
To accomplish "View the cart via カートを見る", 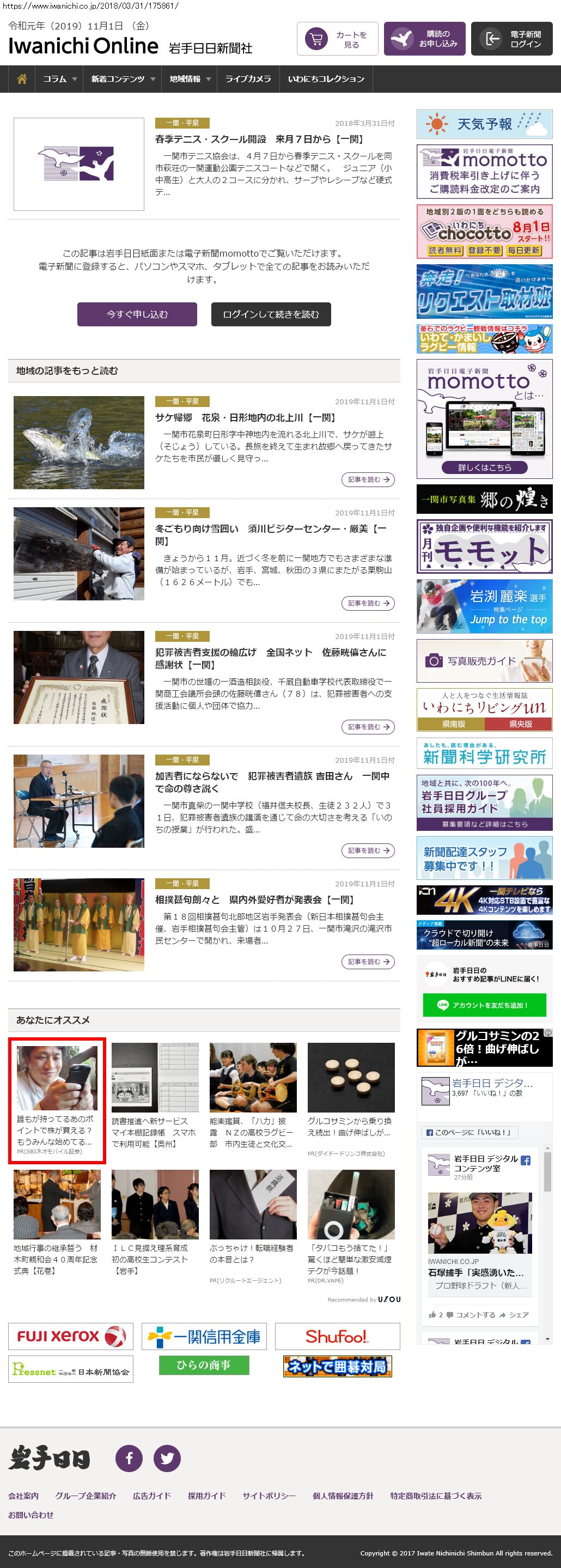I will [338, 40].
